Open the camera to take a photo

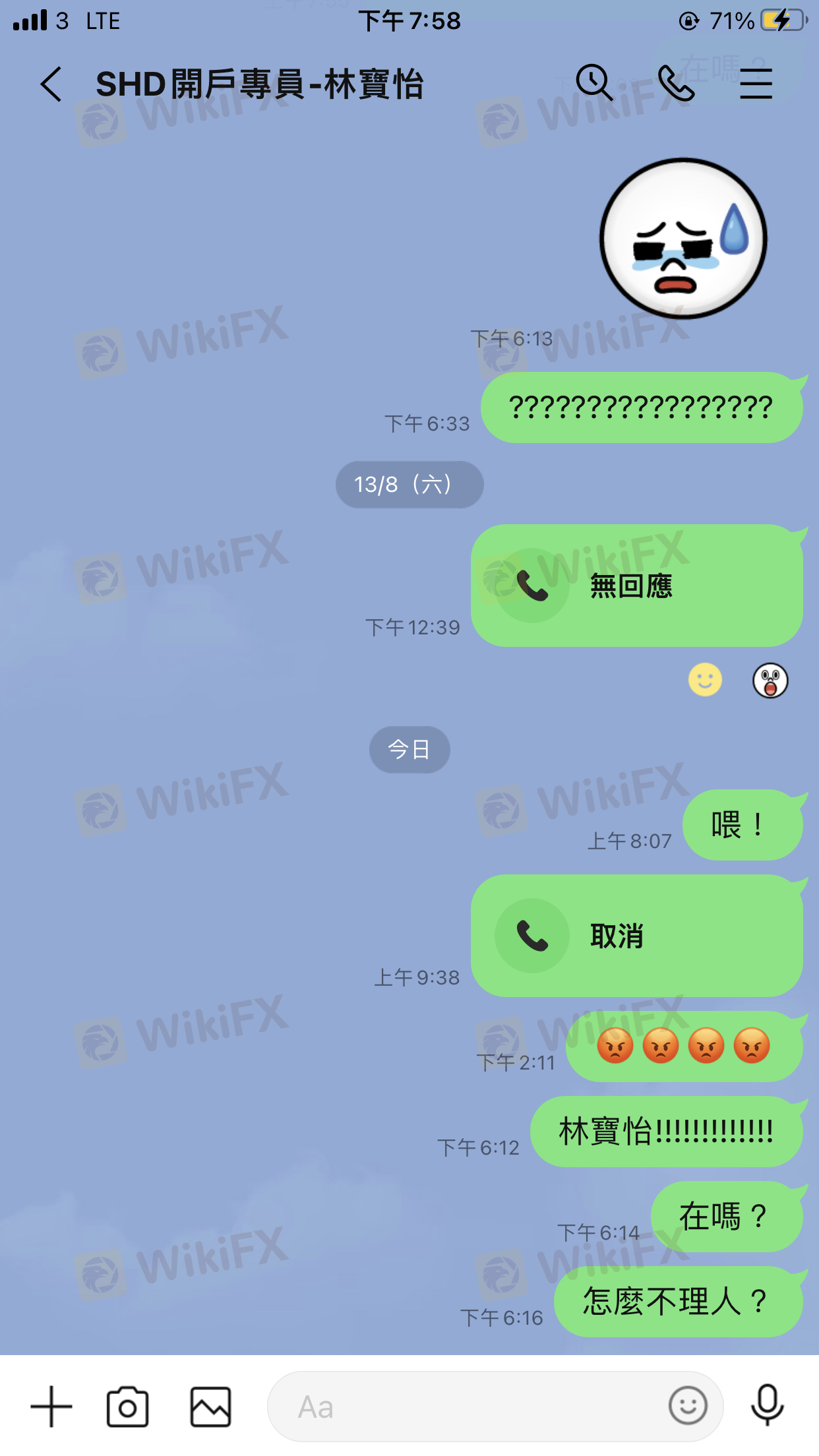click(127, 1407)
